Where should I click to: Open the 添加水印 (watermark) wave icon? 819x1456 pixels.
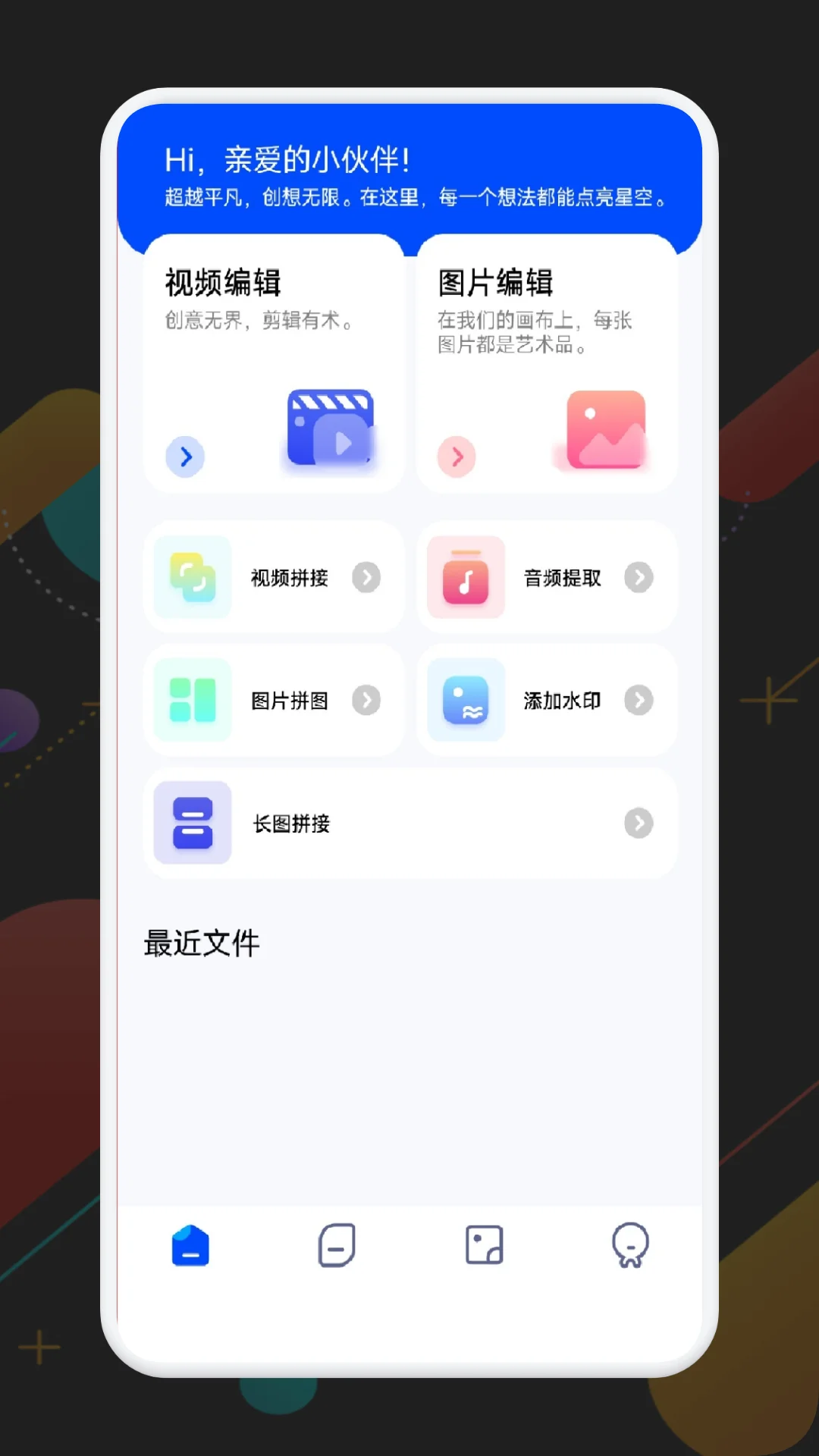[465, 700]
